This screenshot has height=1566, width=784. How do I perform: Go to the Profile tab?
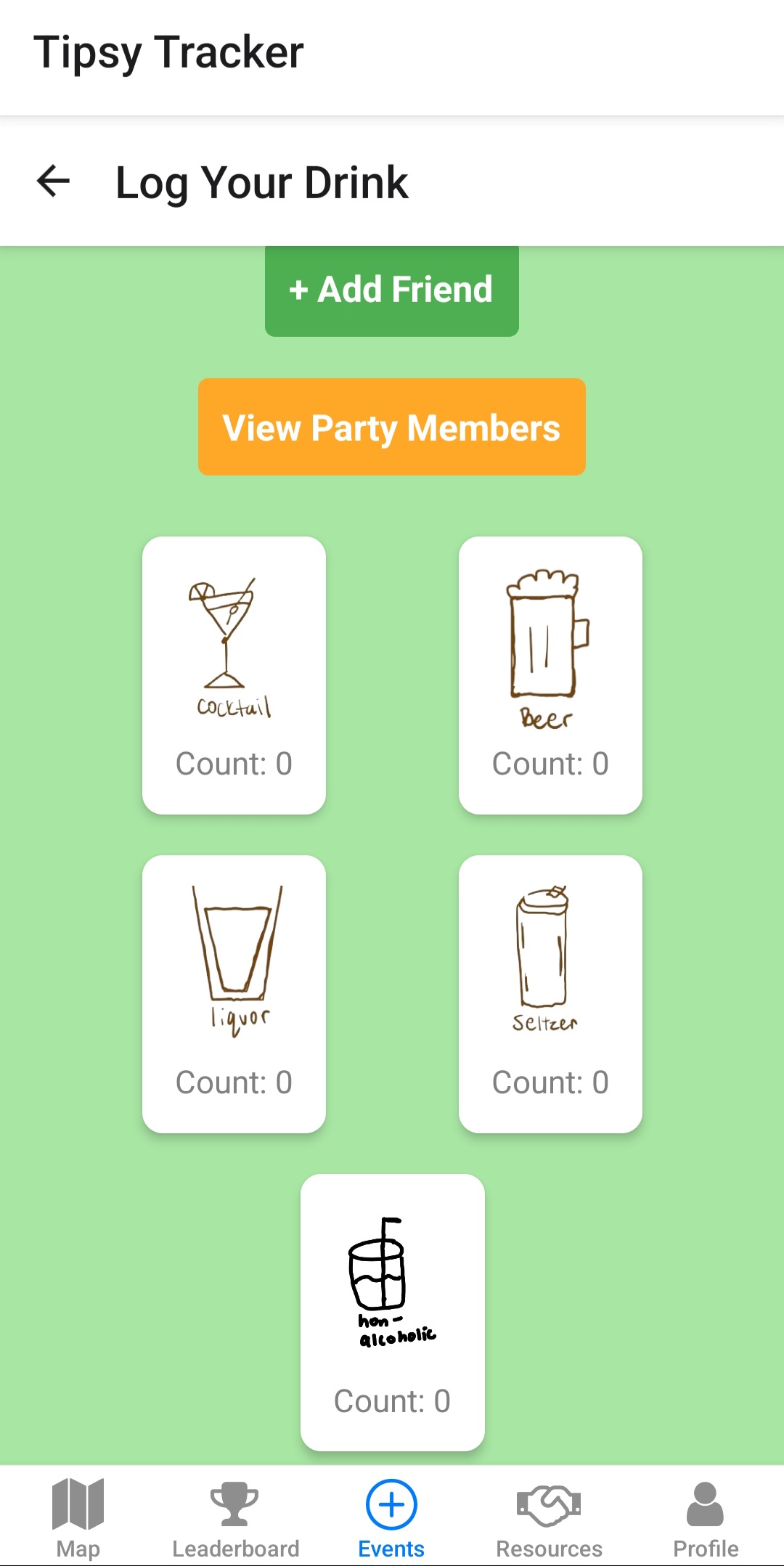pyautogui.click(x=705, y=1517)
